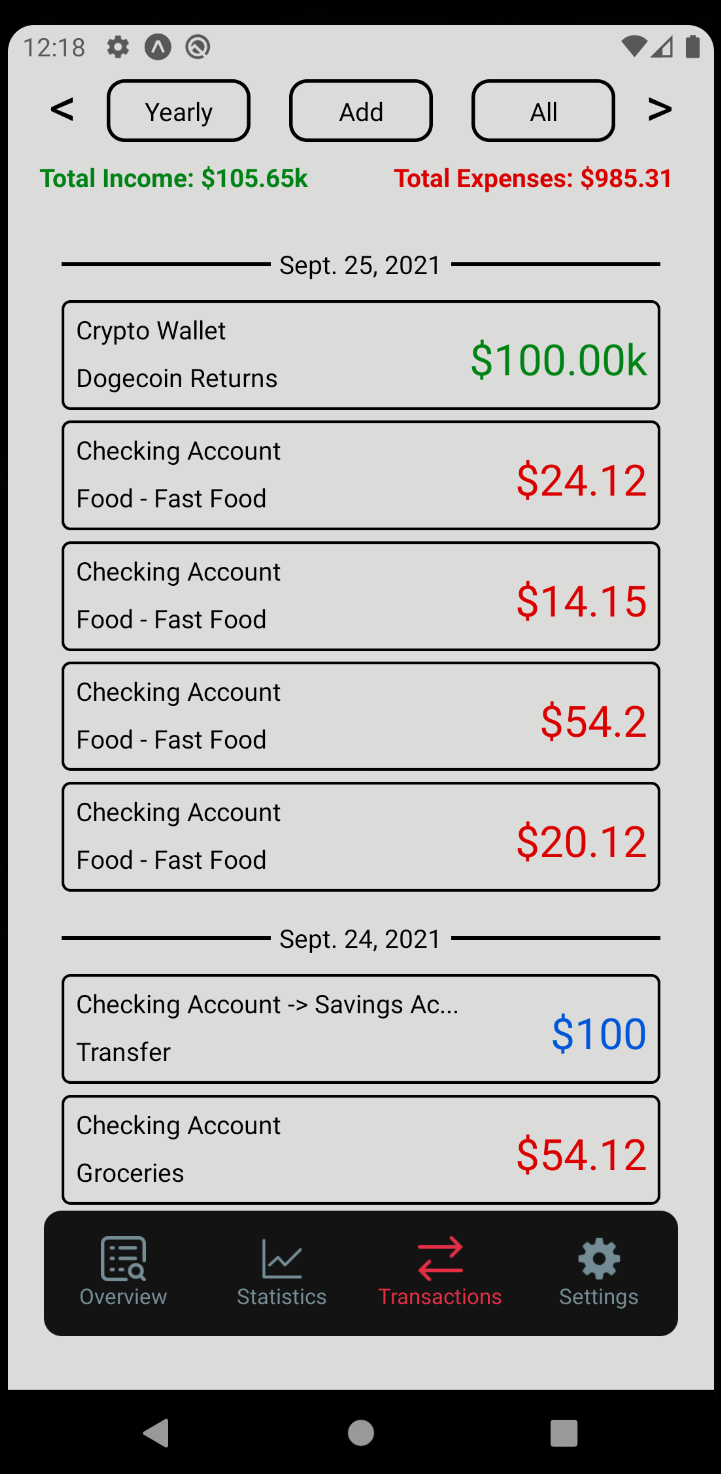Go to the device home screen
Viewport: 721px width, 1474px height.
click(x=361, y=1433)
